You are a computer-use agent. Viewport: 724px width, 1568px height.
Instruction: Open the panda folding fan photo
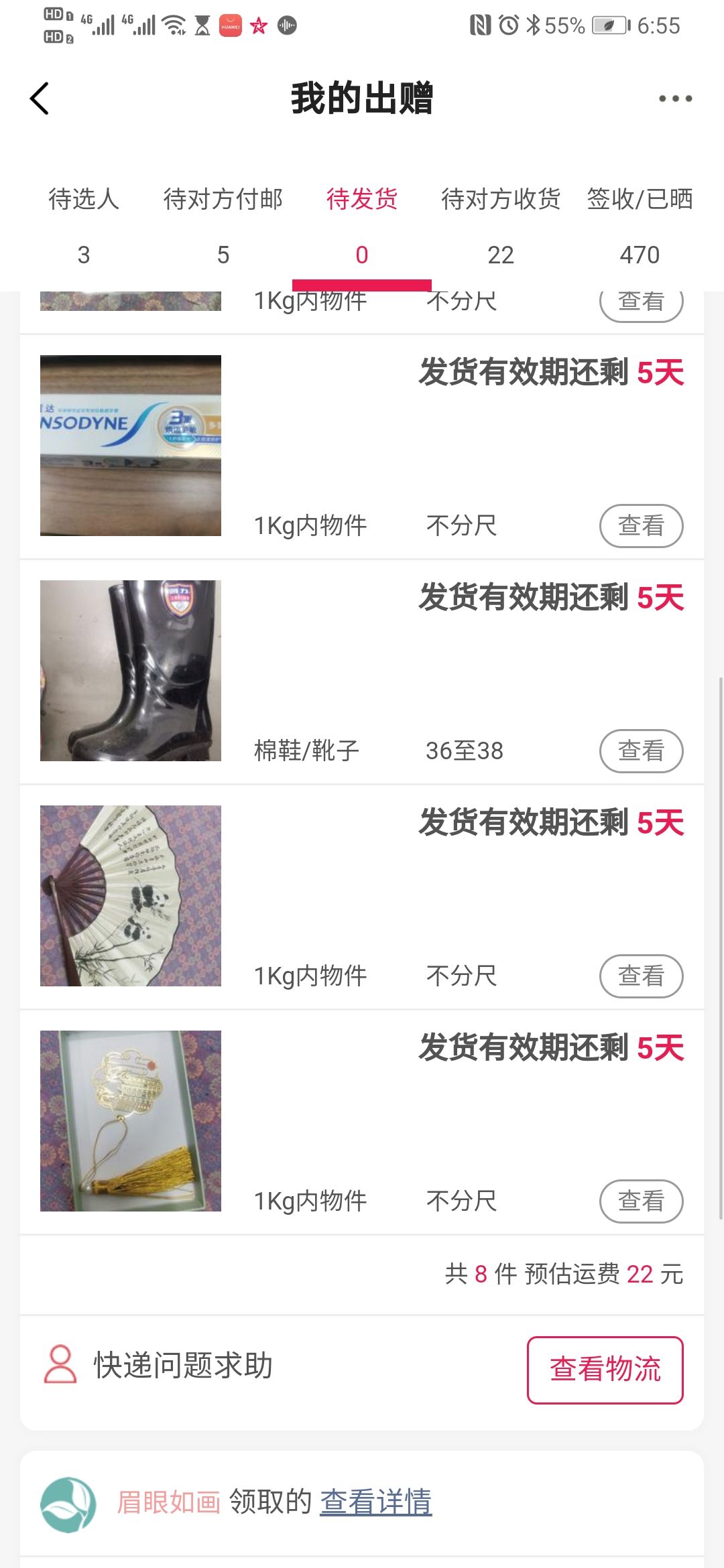pos(131,896)
